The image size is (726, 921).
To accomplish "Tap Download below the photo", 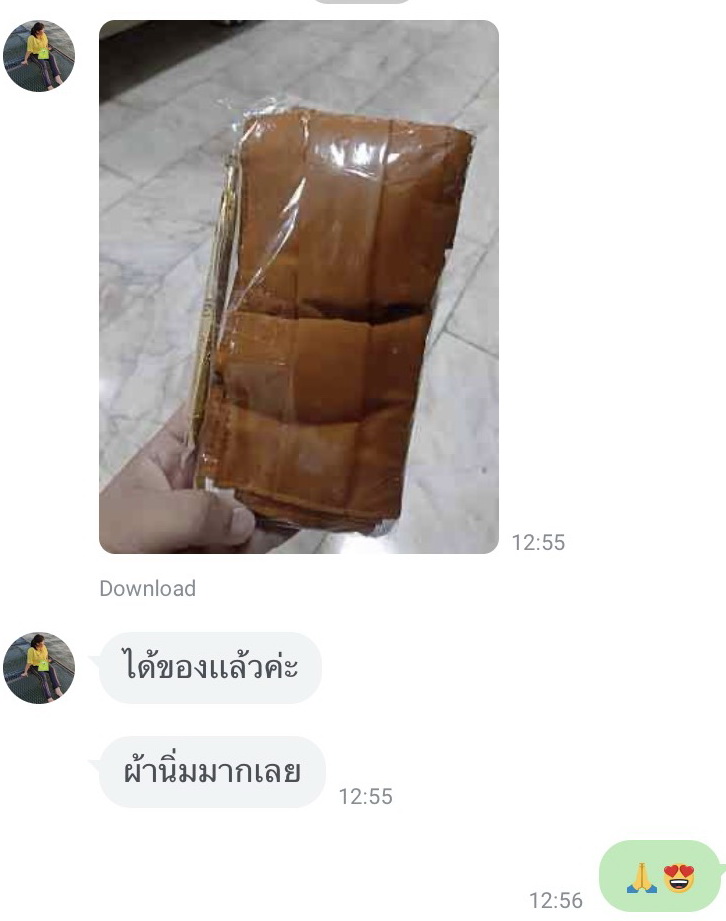I will tap(147, 588).
